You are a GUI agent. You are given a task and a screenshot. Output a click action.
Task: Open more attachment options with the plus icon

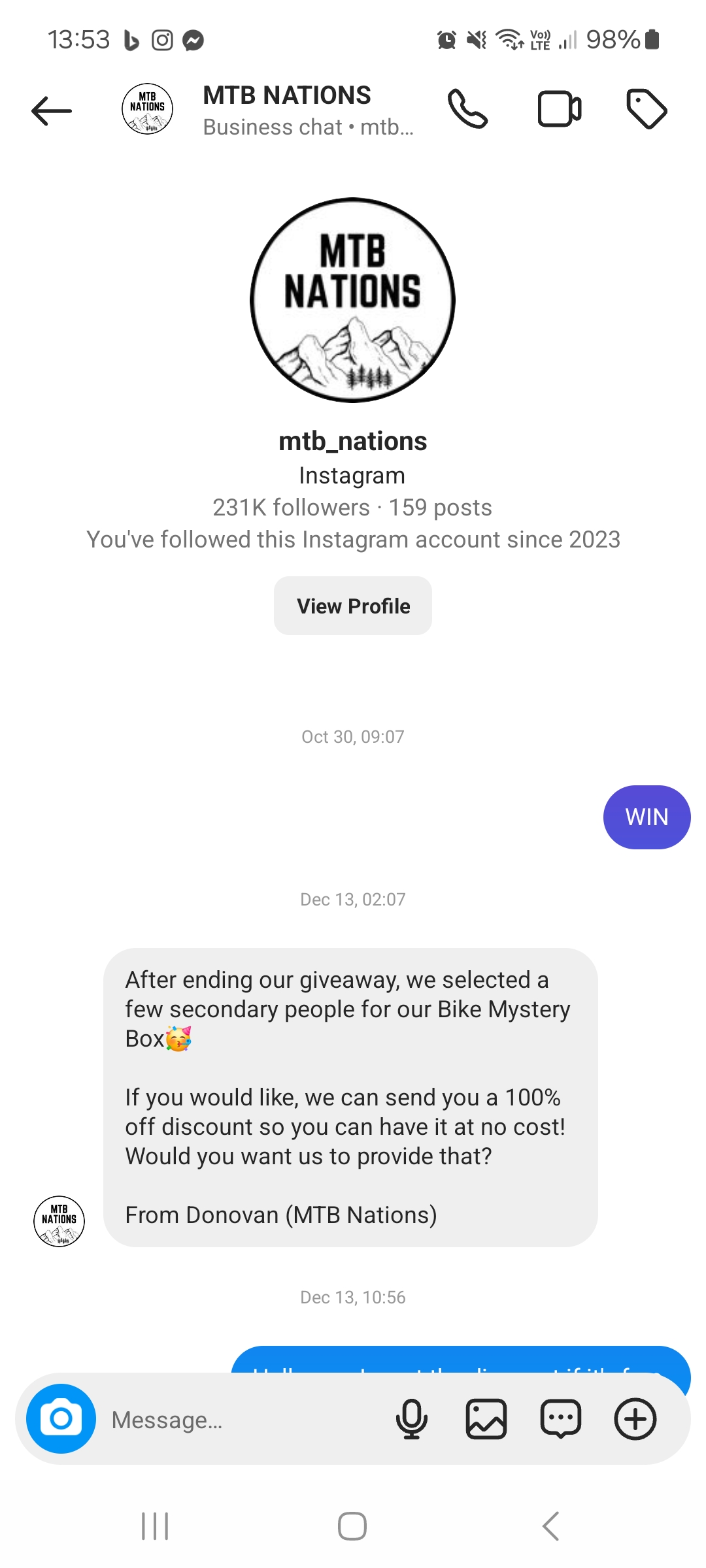[635, 1419]
